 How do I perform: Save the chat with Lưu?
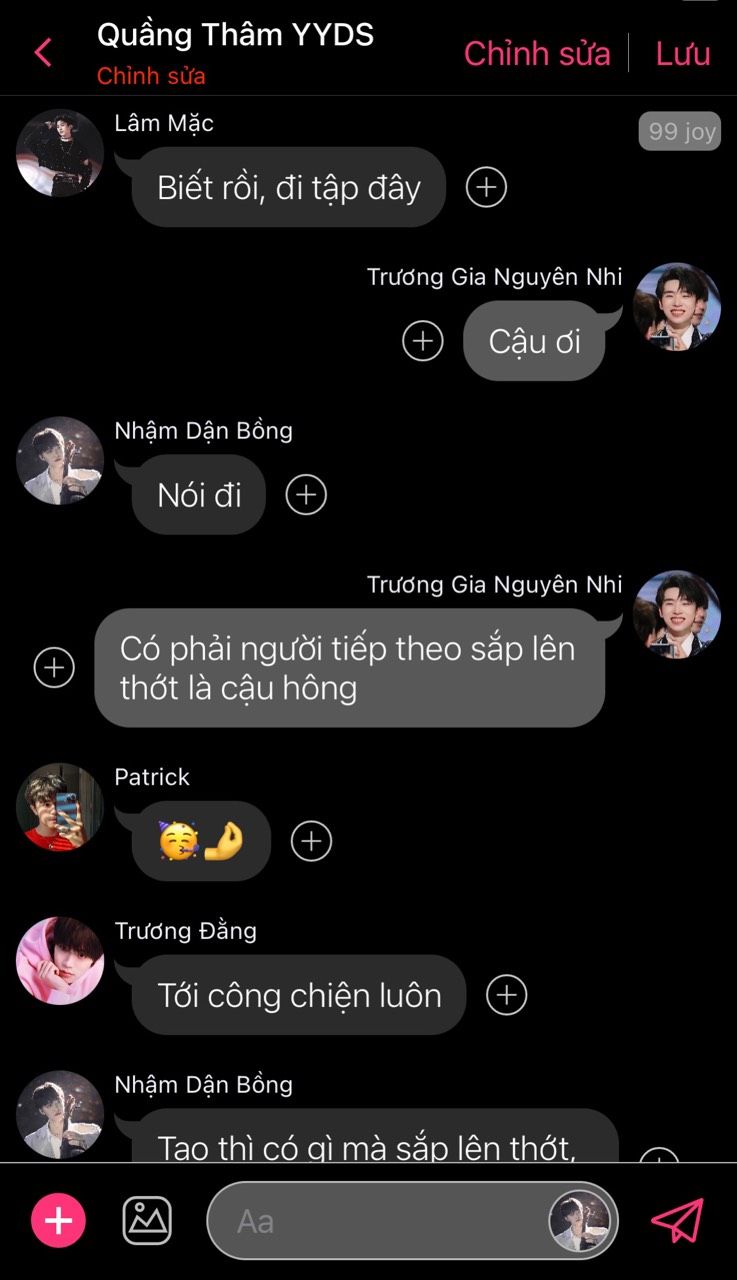[x=683, y=53]
